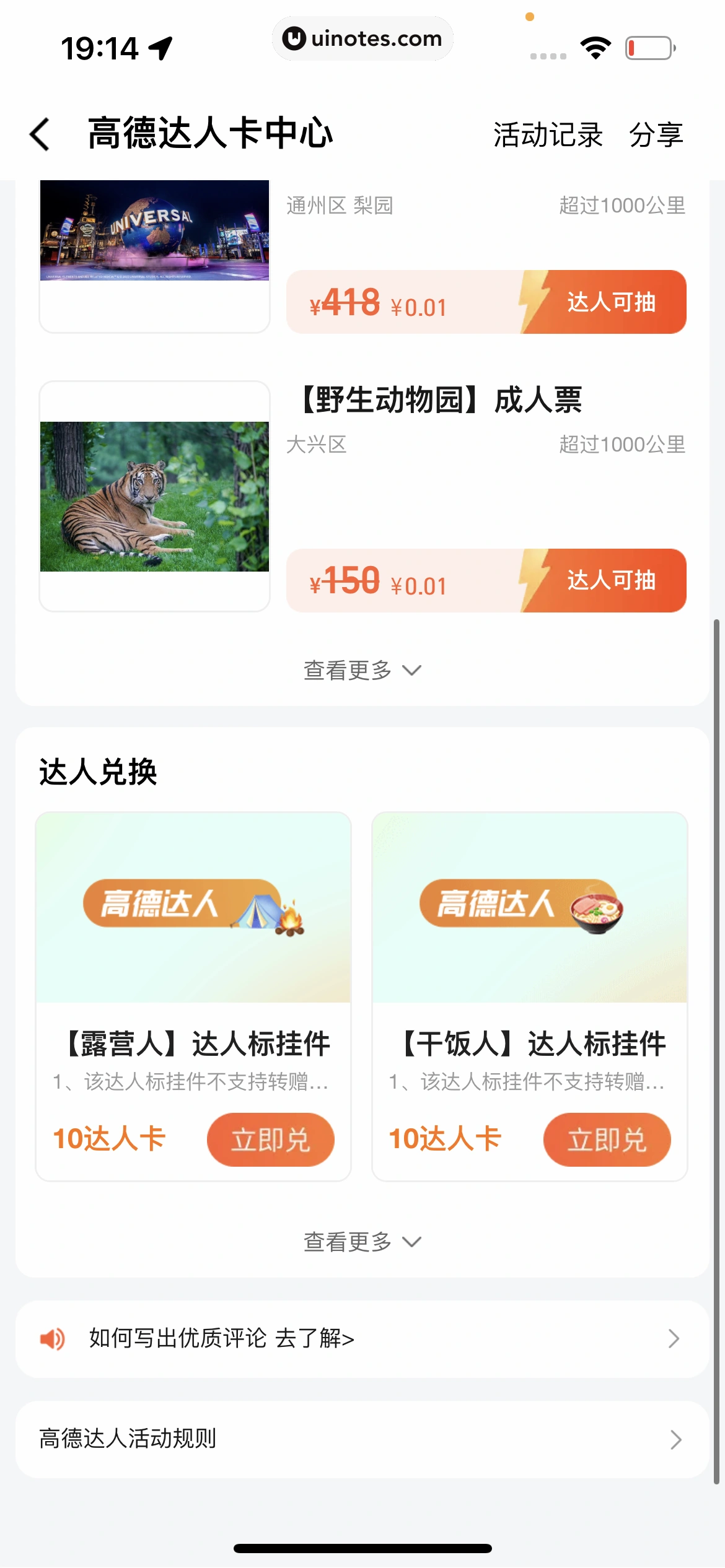The width and height of the screenshot is (725, 1568).
Task: Tap 分享 to share this page
Action: pyautogui.click(x=656, y=134)
